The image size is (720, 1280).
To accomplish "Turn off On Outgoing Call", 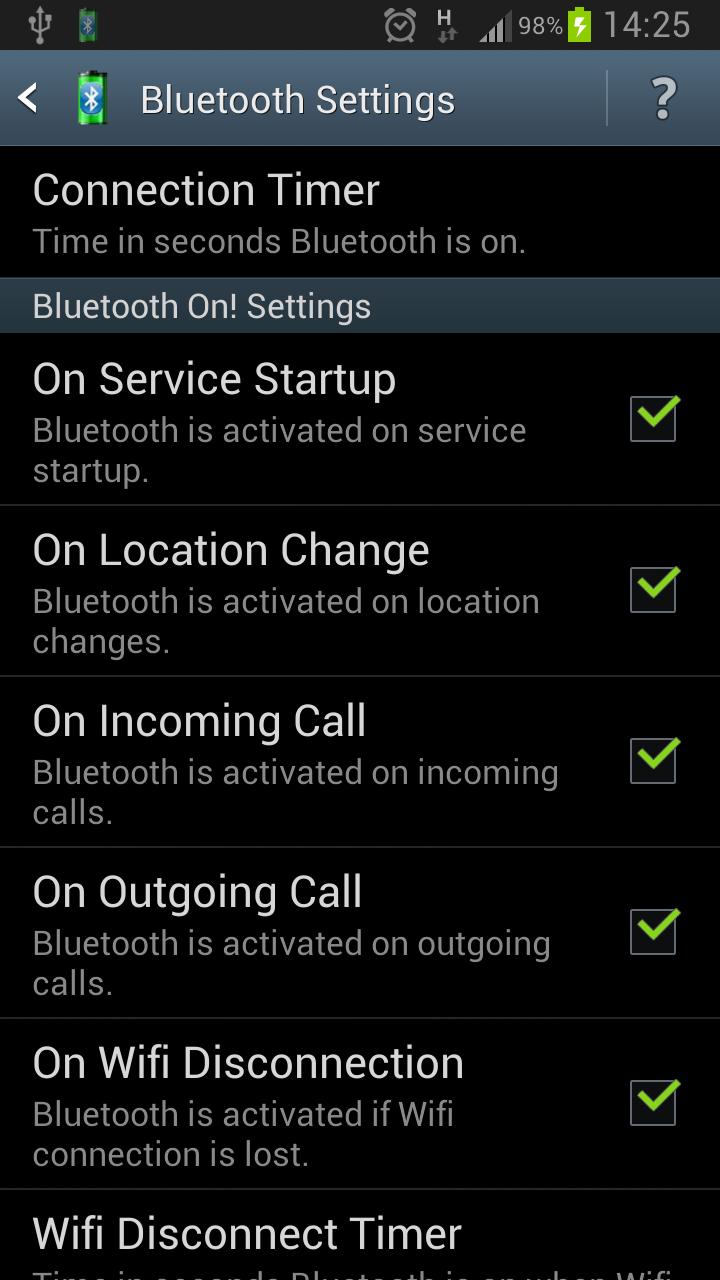I will [654, 931].
